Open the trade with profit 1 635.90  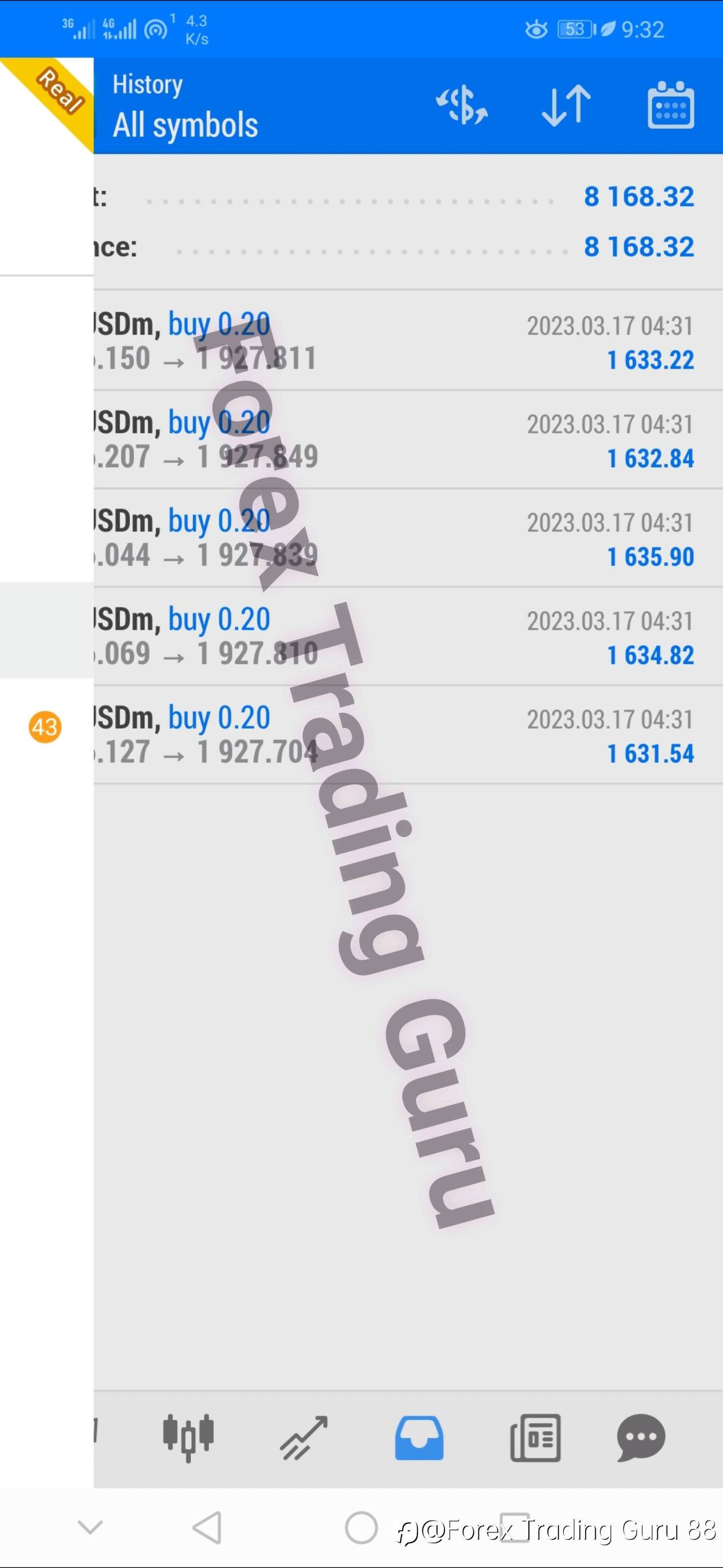pyautogui.click(x=408, y=538)
